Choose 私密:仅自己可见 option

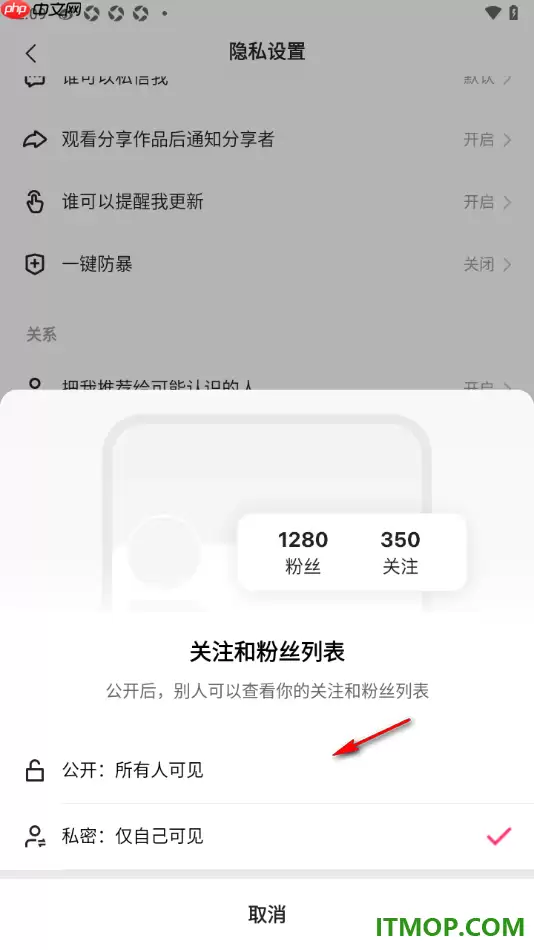click(x=267, y=837)
